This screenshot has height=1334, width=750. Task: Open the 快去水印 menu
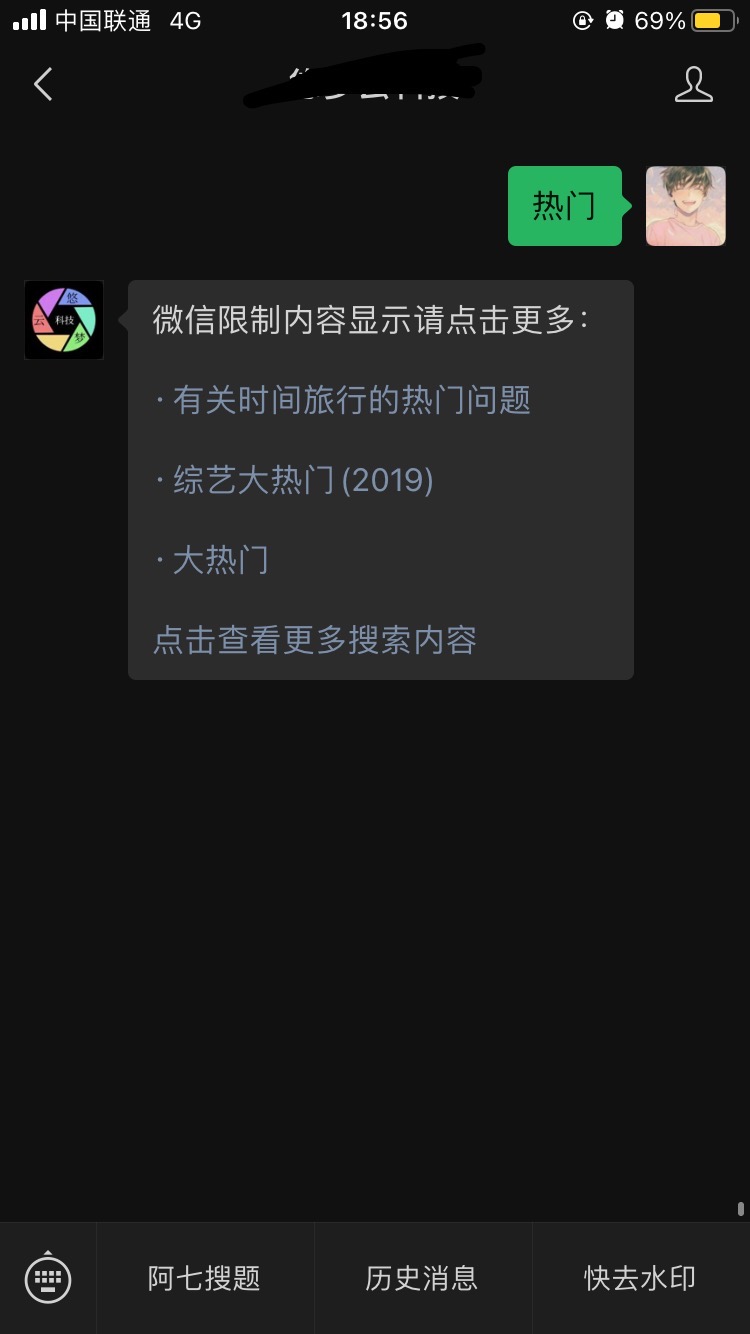click(640, 1277)
